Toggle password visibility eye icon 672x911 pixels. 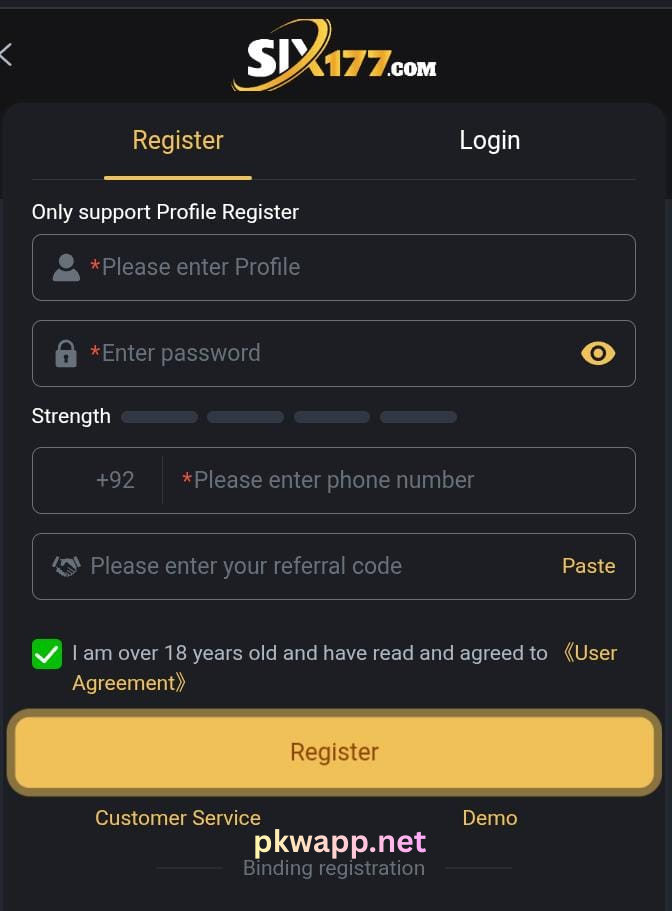click(x=598, y=353)
